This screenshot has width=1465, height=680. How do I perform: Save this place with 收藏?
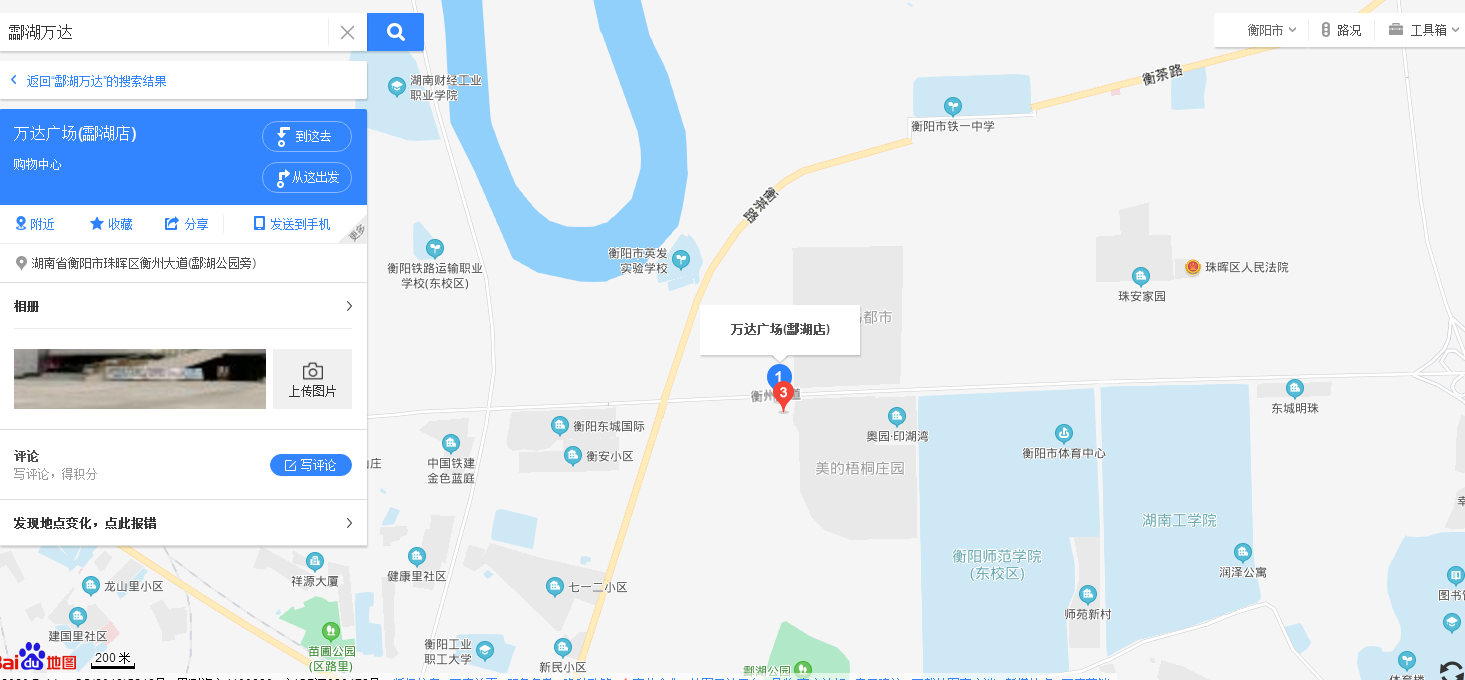coord(111,224)
